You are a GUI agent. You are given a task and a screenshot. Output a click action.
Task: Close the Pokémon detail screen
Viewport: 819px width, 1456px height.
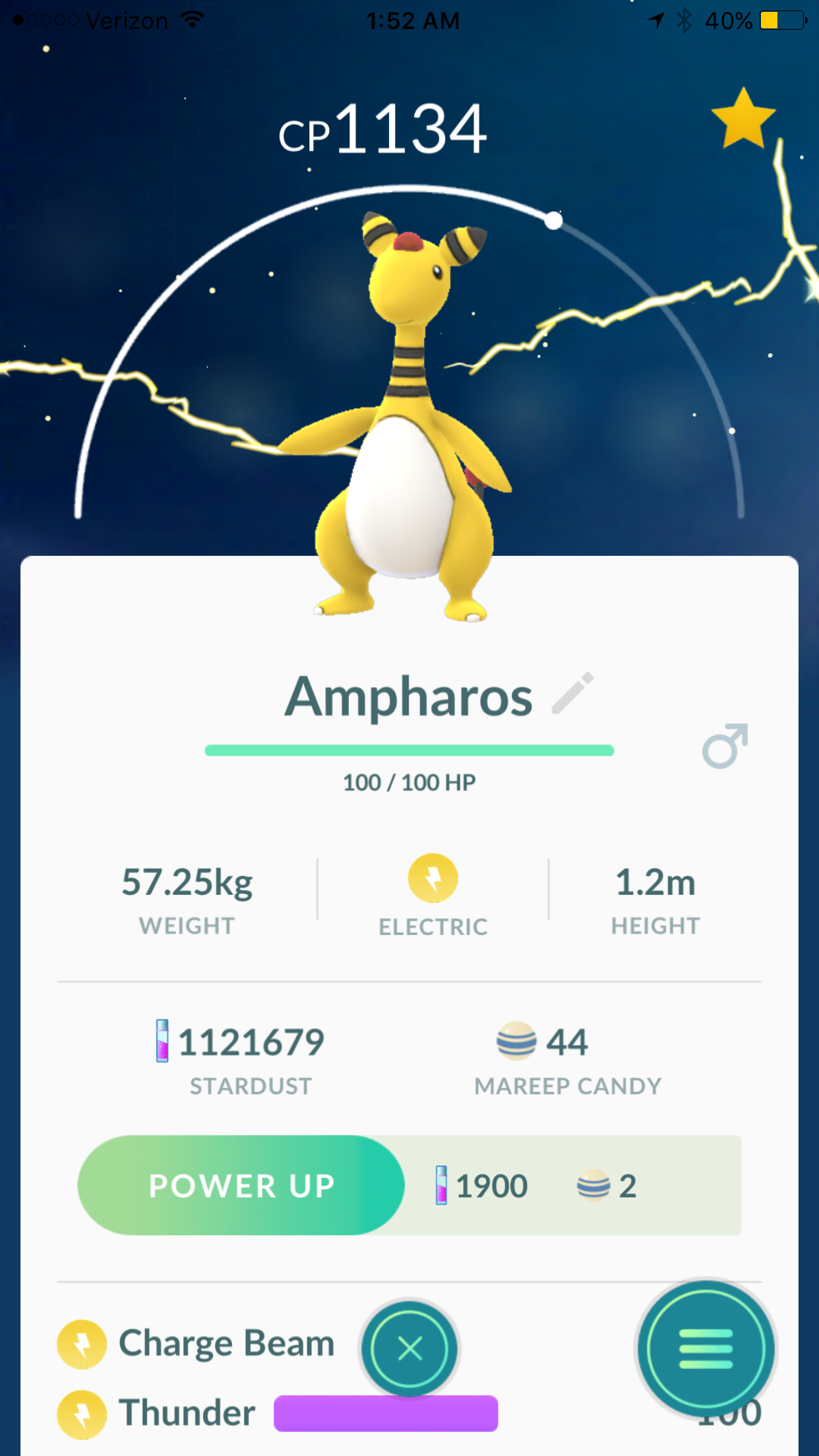click(x=409, y=1349)
